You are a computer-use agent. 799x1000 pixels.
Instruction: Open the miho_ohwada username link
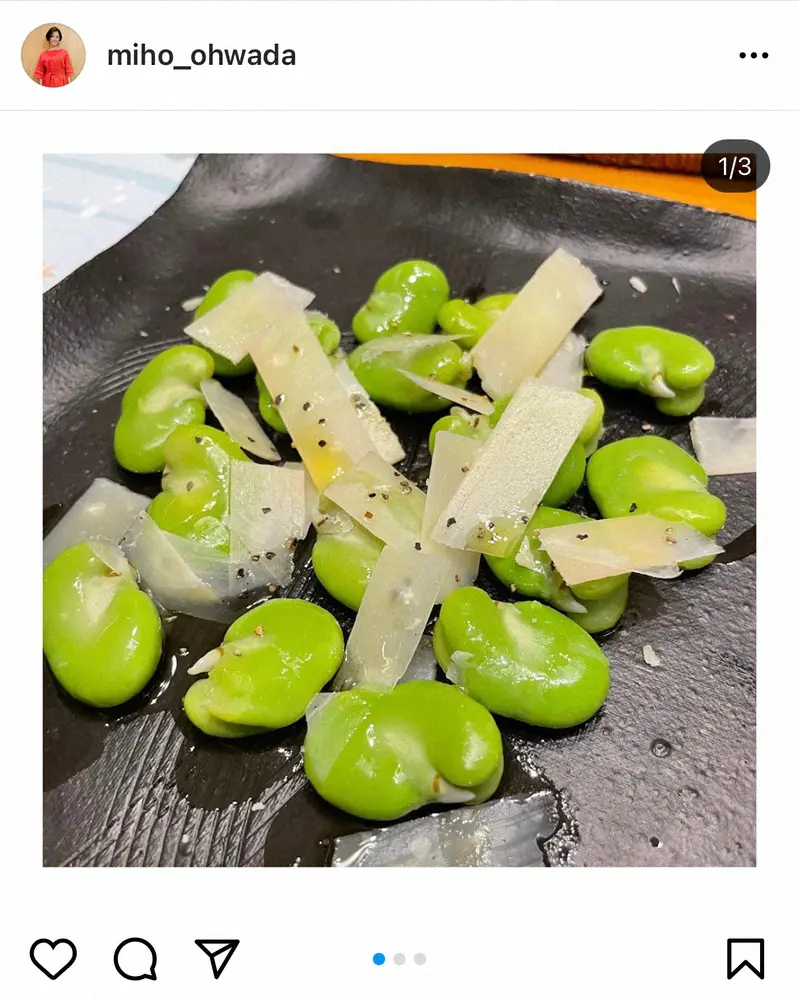201,56
